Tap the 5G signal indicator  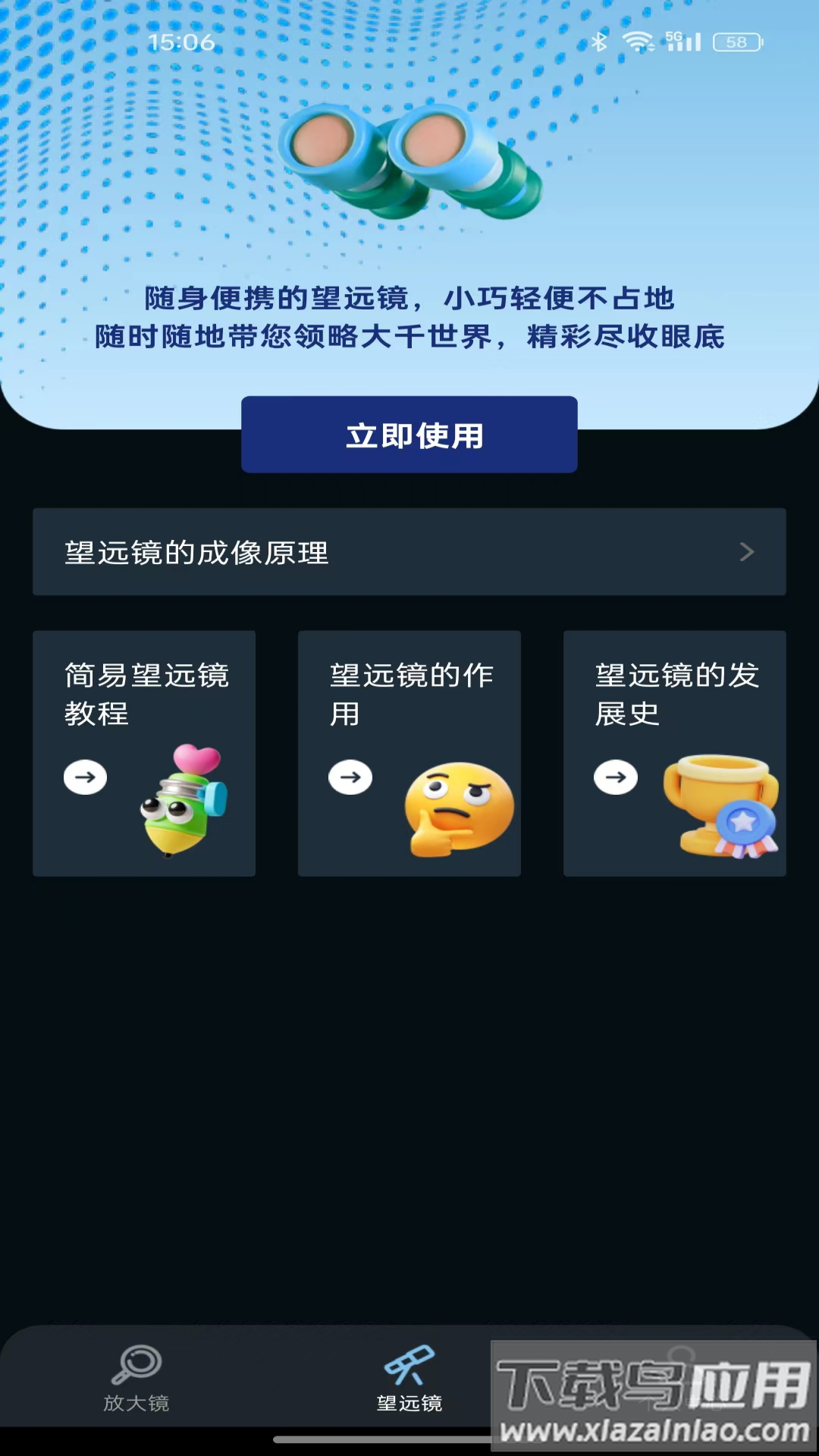click(x=682, y=42)
